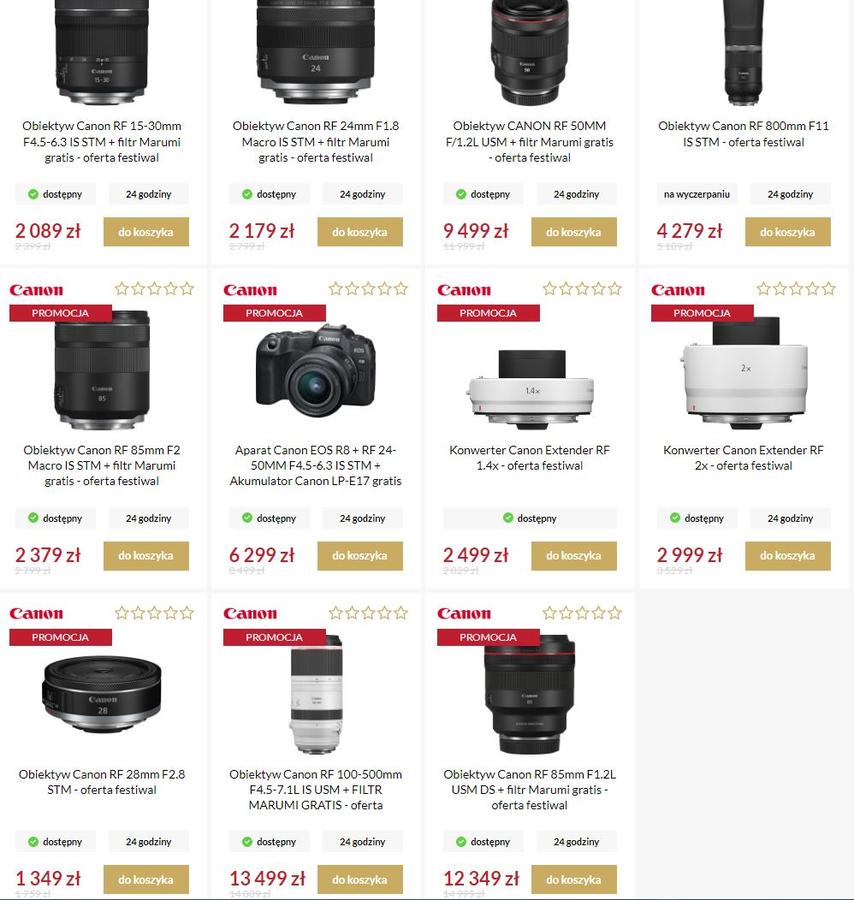The image size is (854, 900).
Task: Open Canon RF 100-500mm title link
Action: click(x=315, y=790)
